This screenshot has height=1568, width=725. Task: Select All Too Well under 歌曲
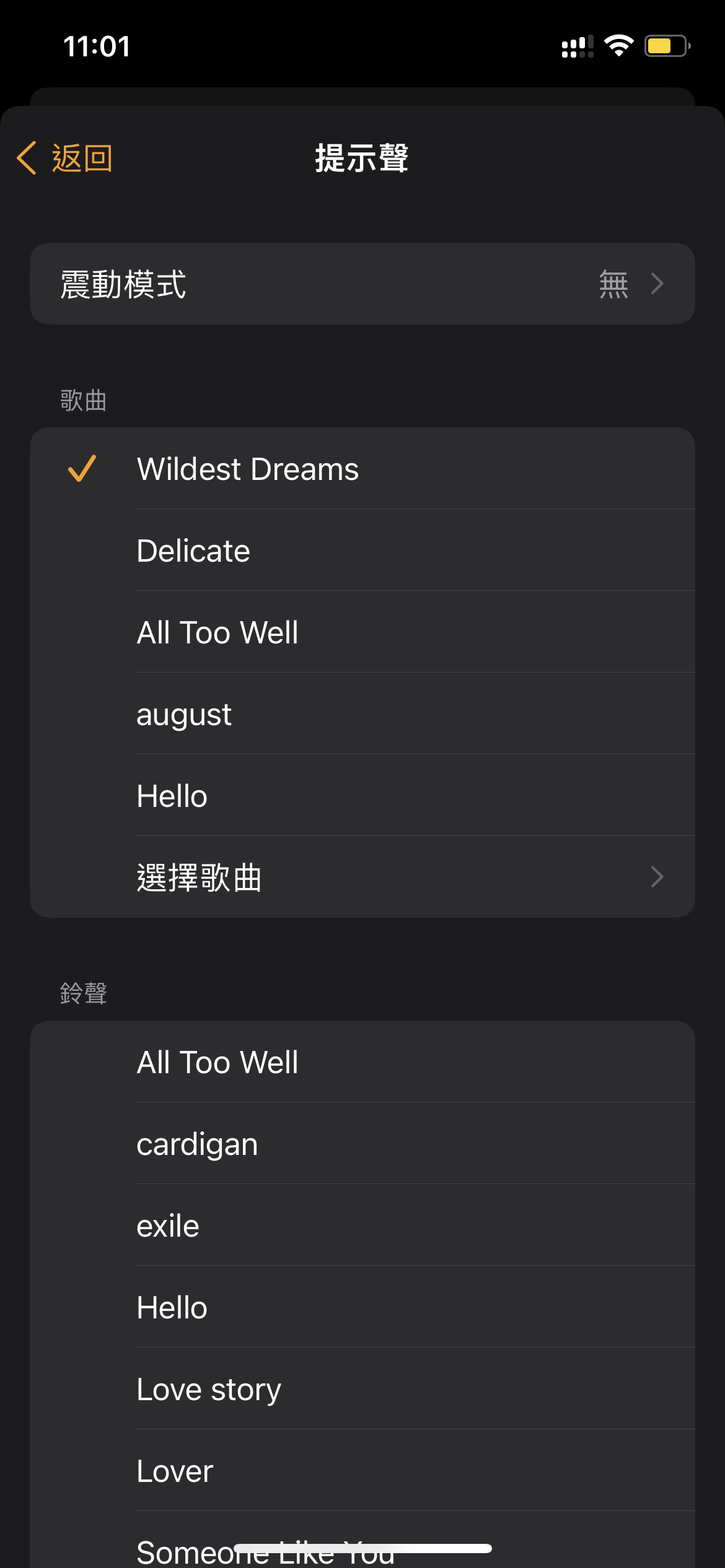point(362,632)
